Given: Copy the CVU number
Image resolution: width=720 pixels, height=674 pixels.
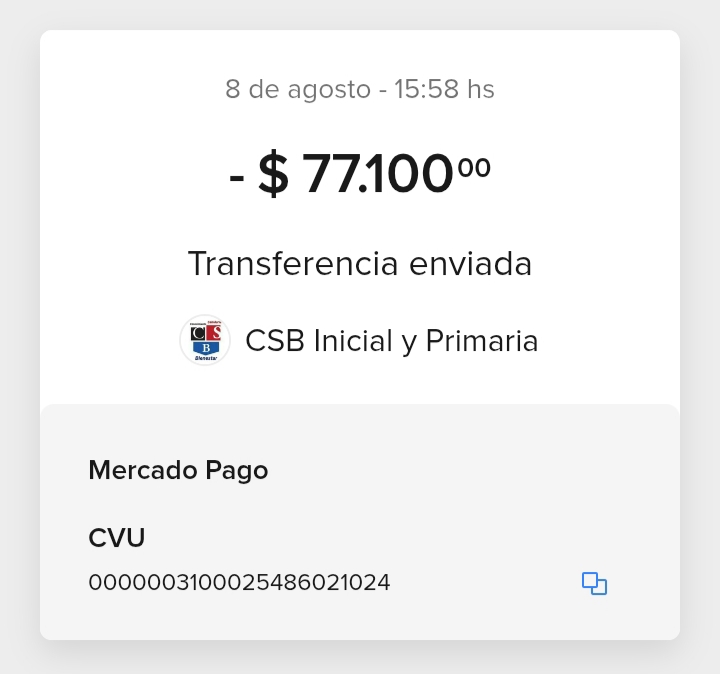Looking at the screenshot, I should point(594,583).
